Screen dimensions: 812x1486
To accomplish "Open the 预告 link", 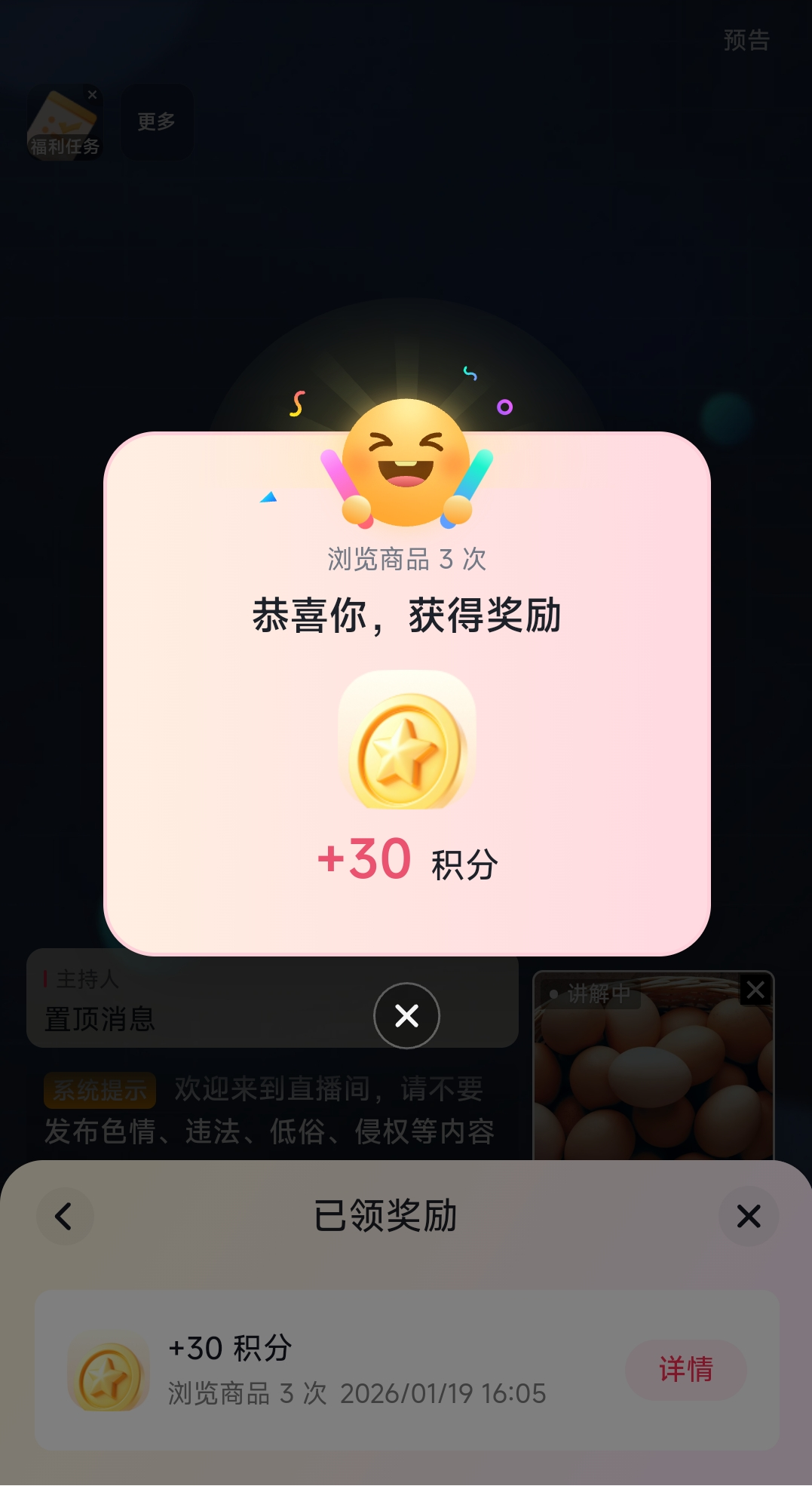I will 746,40.
